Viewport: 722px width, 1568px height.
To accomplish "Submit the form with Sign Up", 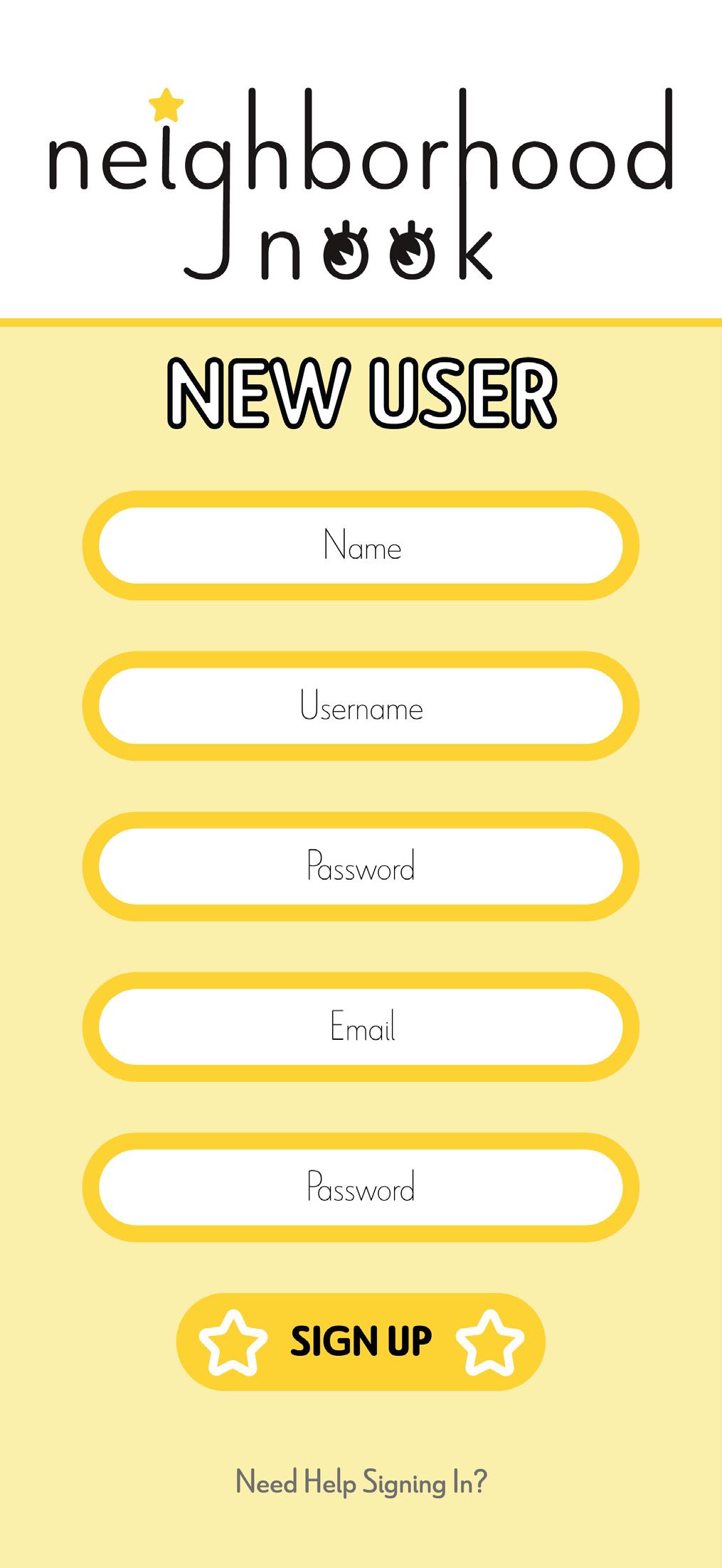I will [x=361, y=1342].
